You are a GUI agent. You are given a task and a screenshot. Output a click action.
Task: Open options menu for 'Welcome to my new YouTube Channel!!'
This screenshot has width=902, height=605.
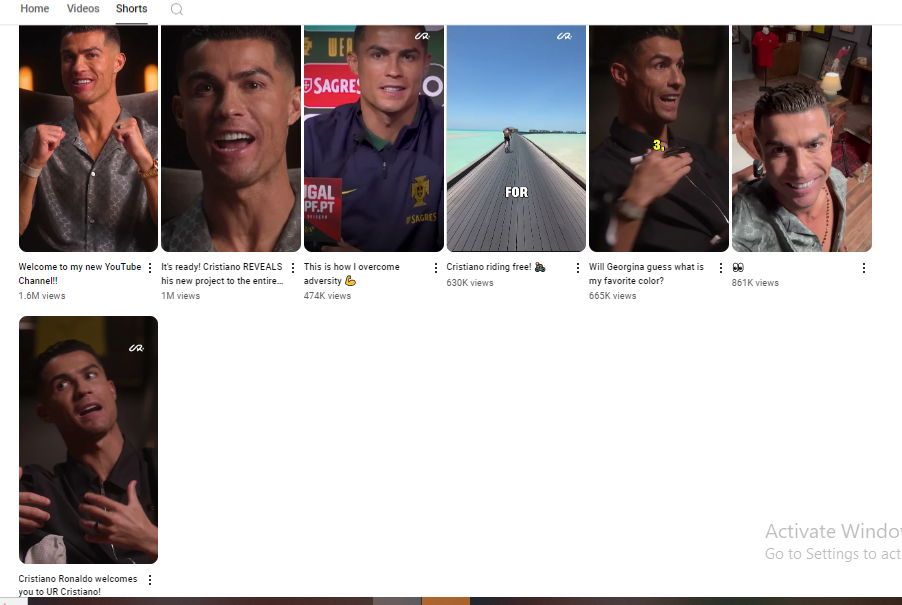click(x=150, y=268)
